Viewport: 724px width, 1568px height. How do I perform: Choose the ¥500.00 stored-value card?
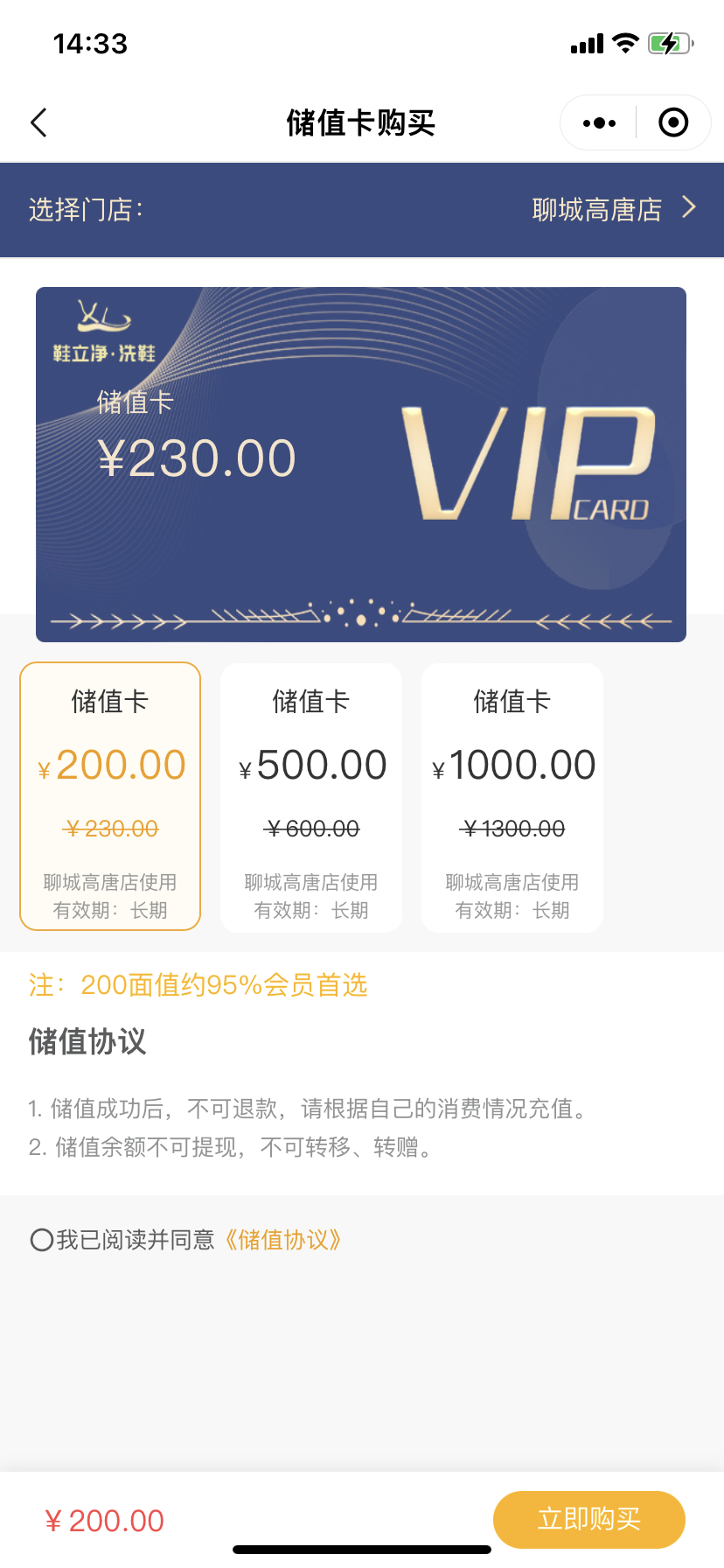click(x=311, y=796)
